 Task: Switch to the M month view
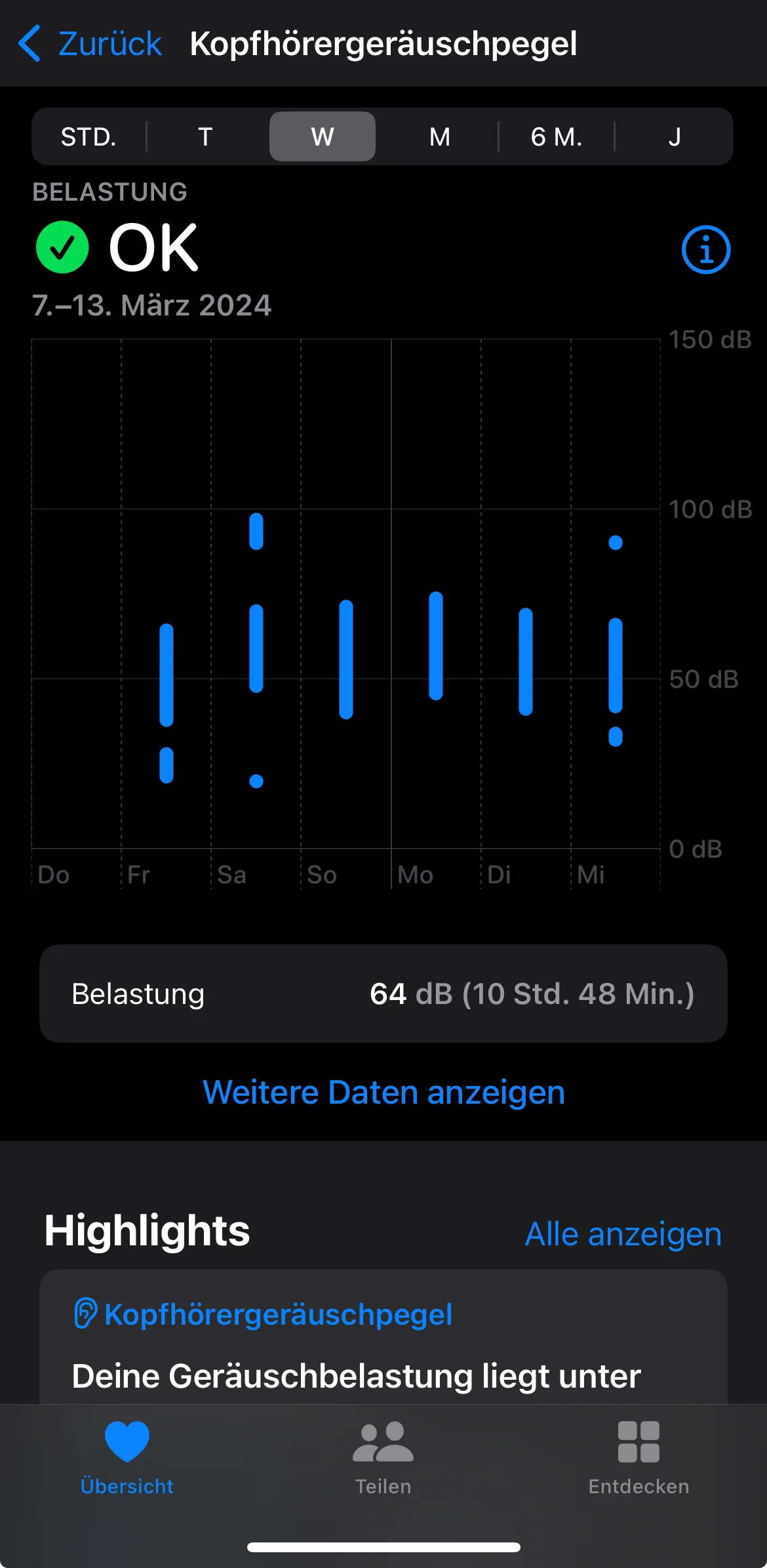(439, 136)
